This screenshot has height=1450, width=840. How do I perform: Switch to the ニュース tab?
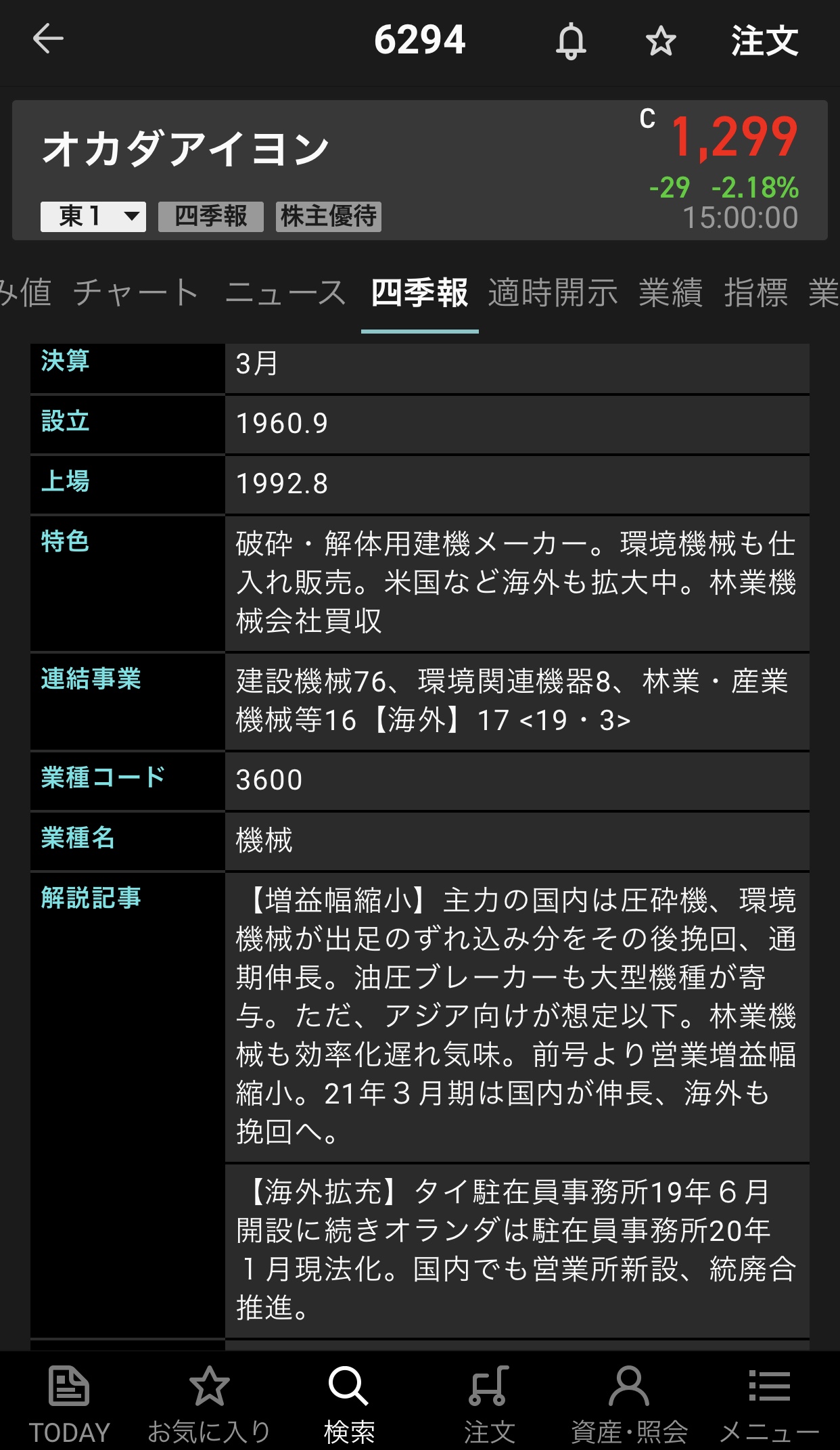tap(285, 293)
